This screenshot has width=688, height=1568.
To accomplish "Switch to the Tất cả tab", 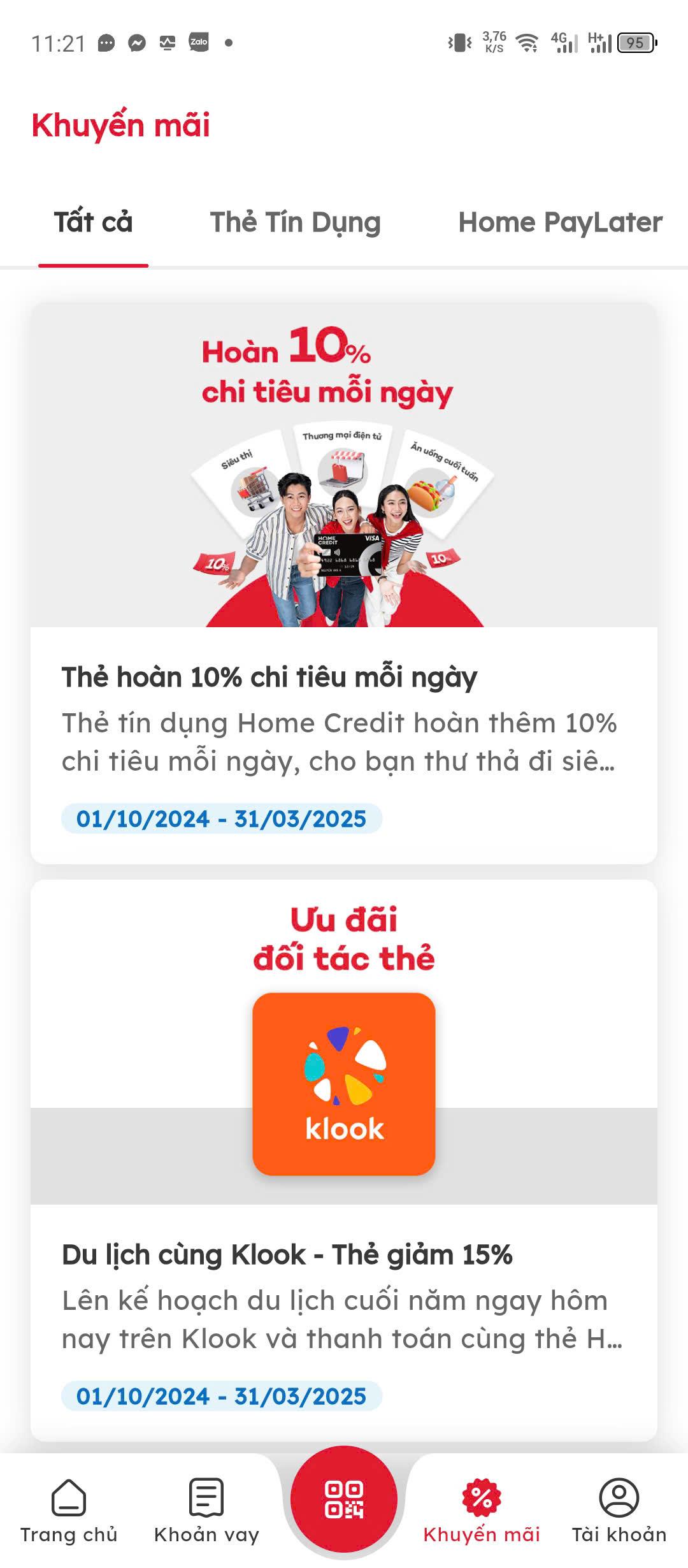I will (93, 222).
